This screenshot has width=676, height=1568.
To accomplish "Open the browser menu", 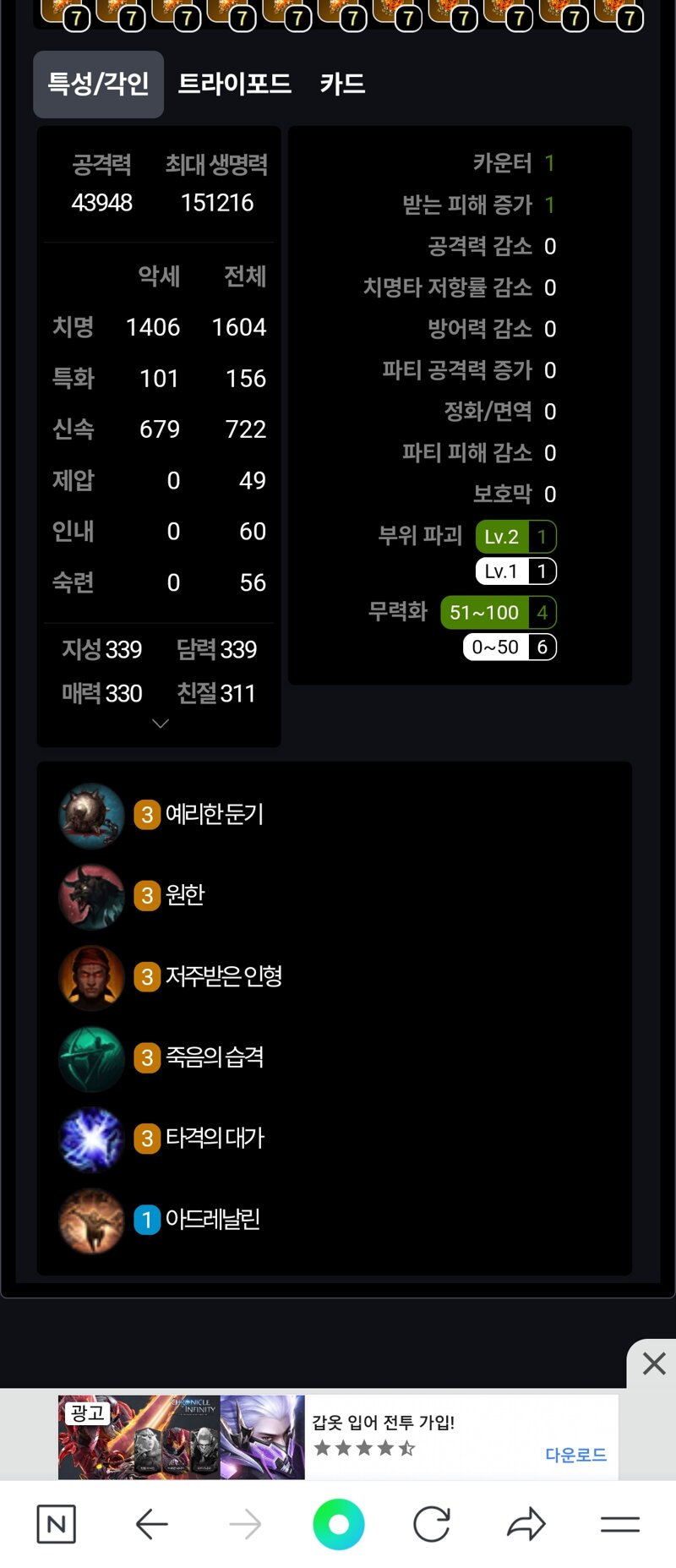I will point(619,1524).
